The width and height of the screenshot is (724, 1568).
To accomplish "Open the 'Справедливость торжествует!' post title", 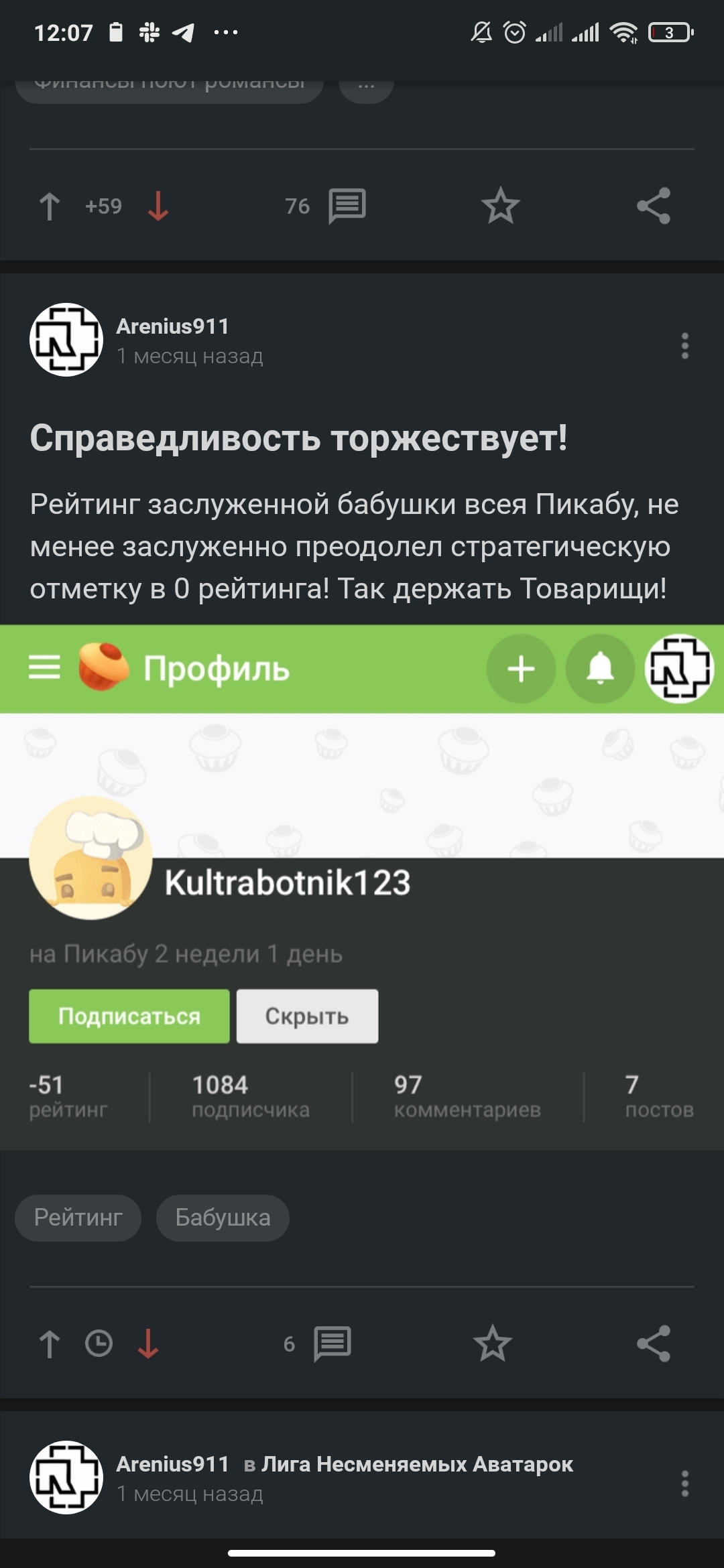I will [x=298, y=438].
